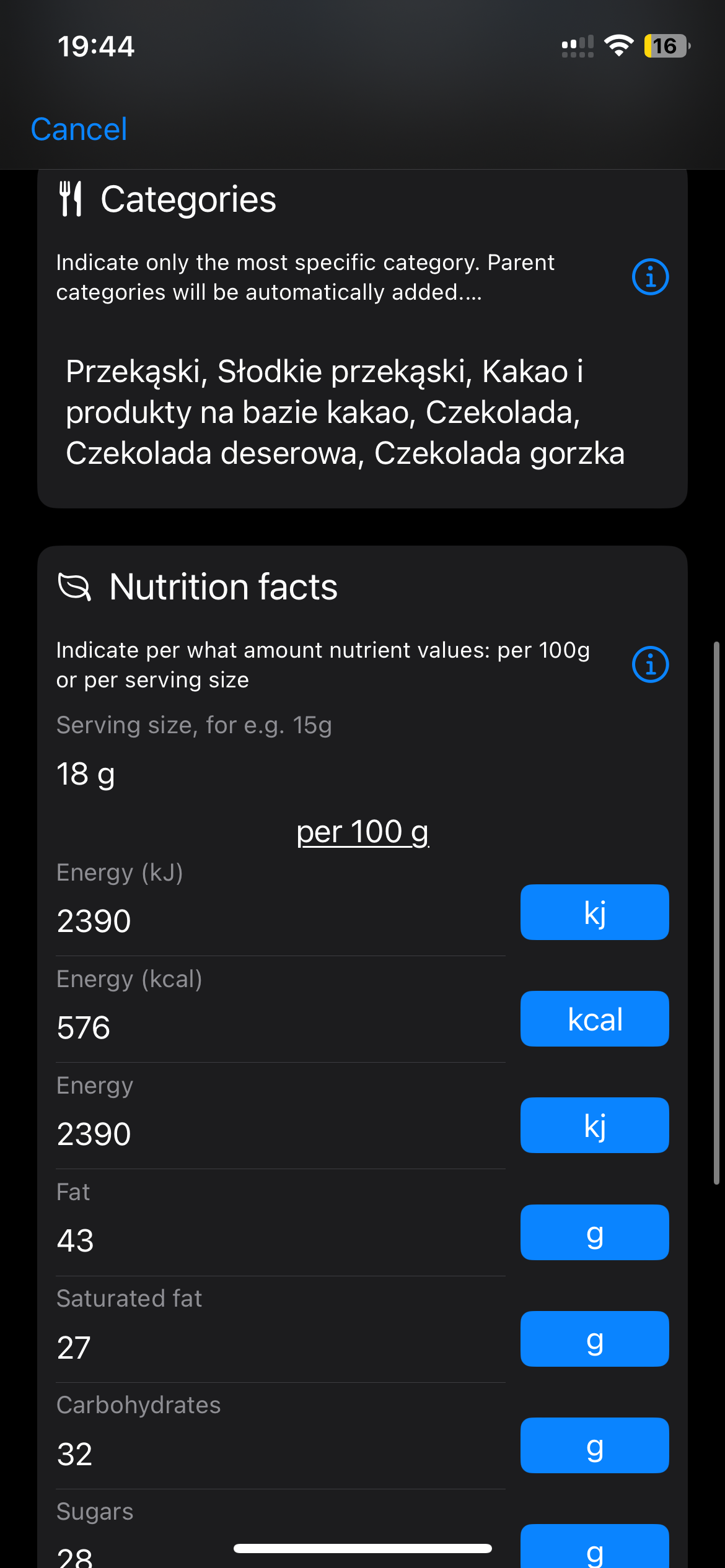Change the Carbohydrates unit

tap(594, 1445)
